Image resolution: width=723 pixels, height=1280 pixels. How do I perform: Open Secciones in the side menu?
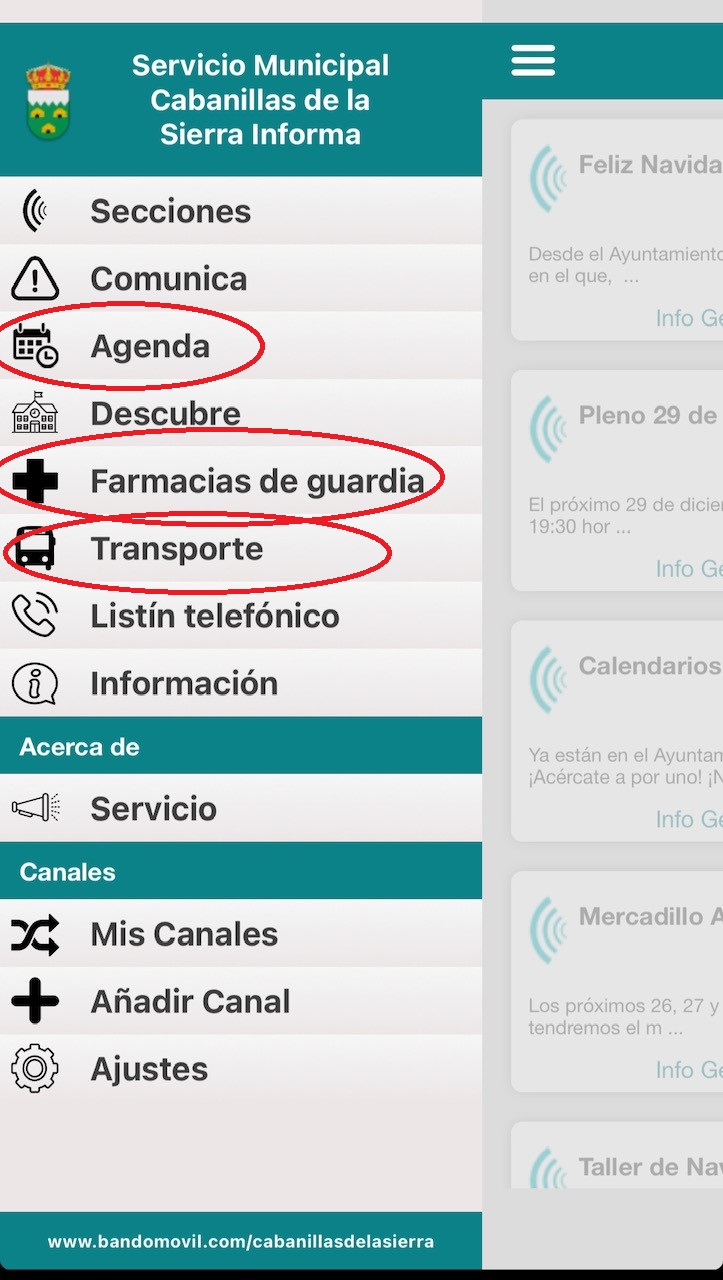(241, 211)
